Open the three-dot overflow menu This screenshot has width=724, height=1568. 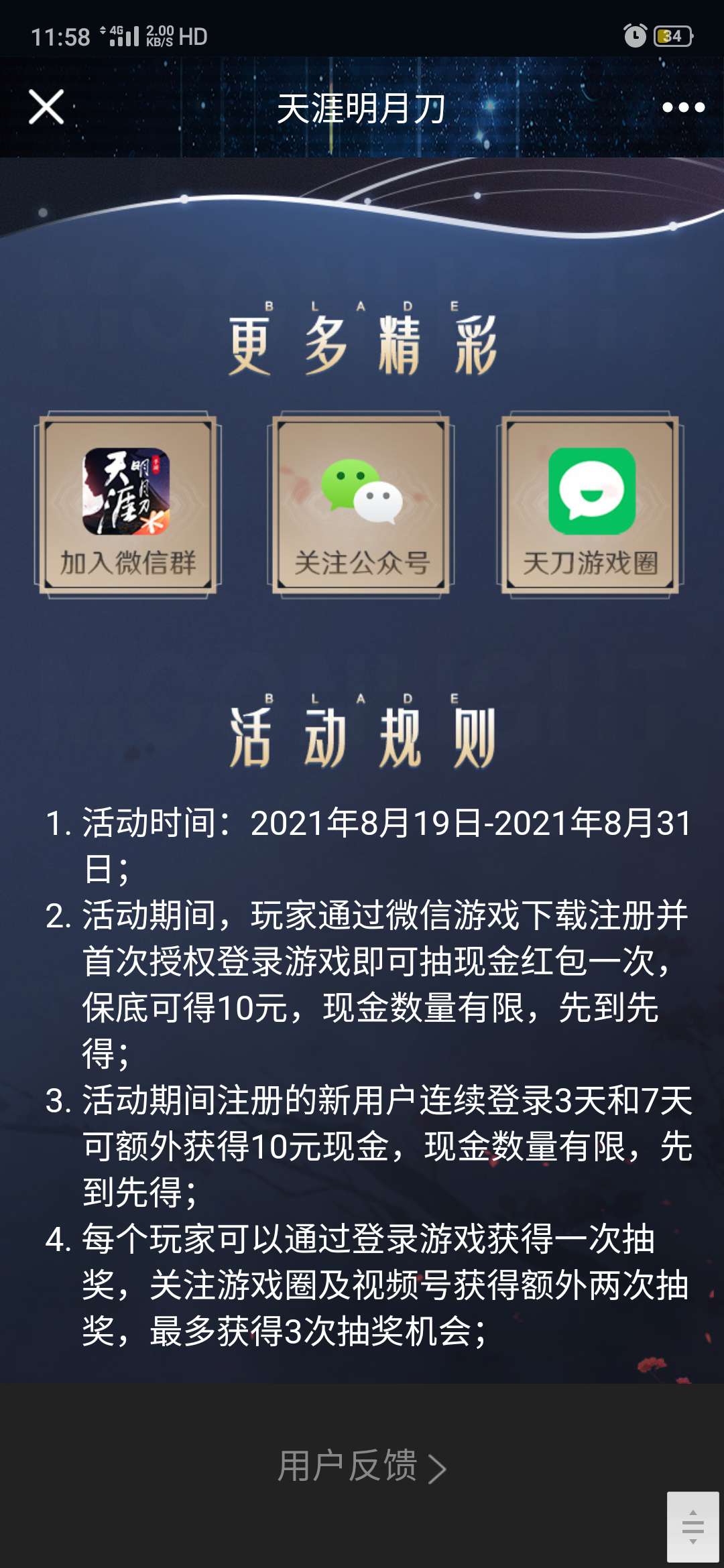pos(682,107)
